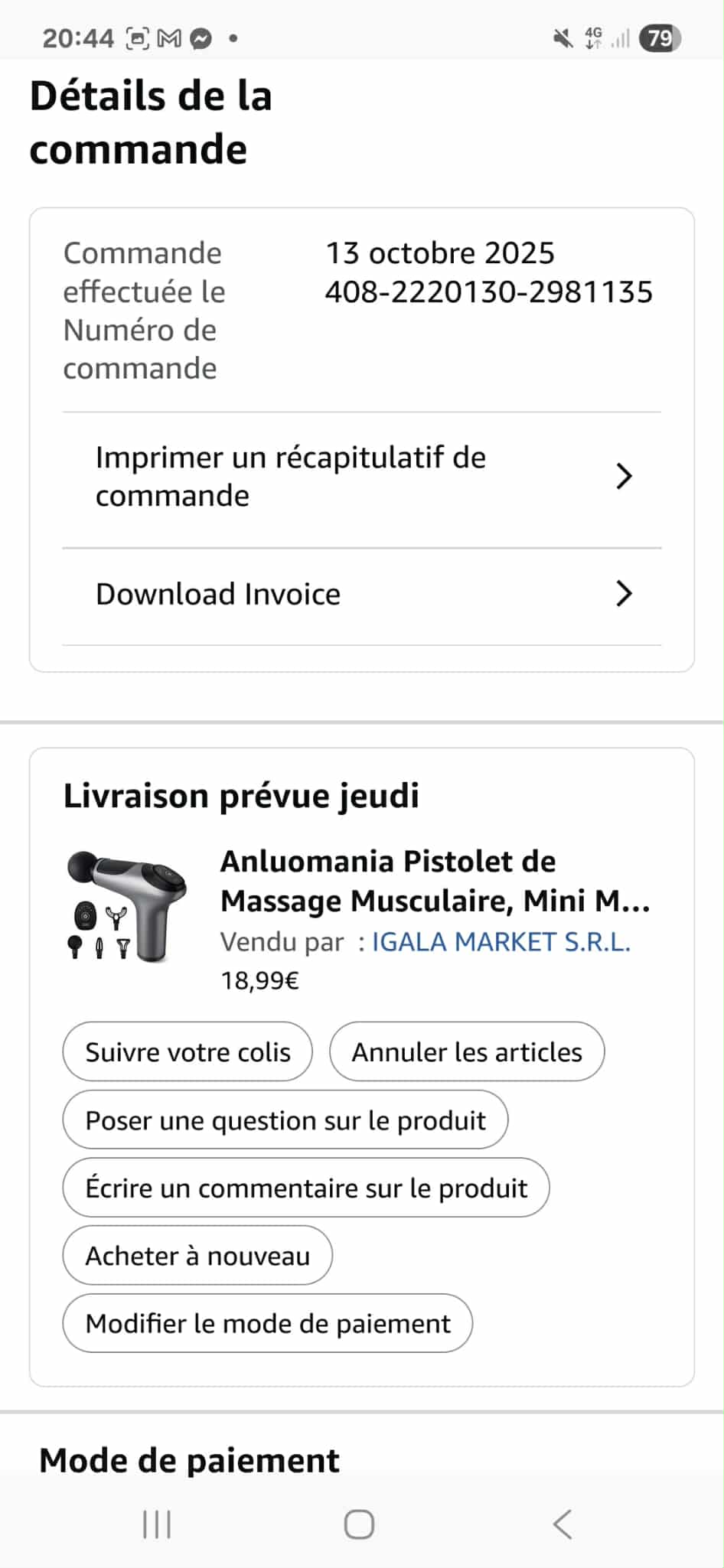The height and width of the screenshot is (1568, 724).
Task: Tap Acheter à nouveau
Action: click(197, 1256)
